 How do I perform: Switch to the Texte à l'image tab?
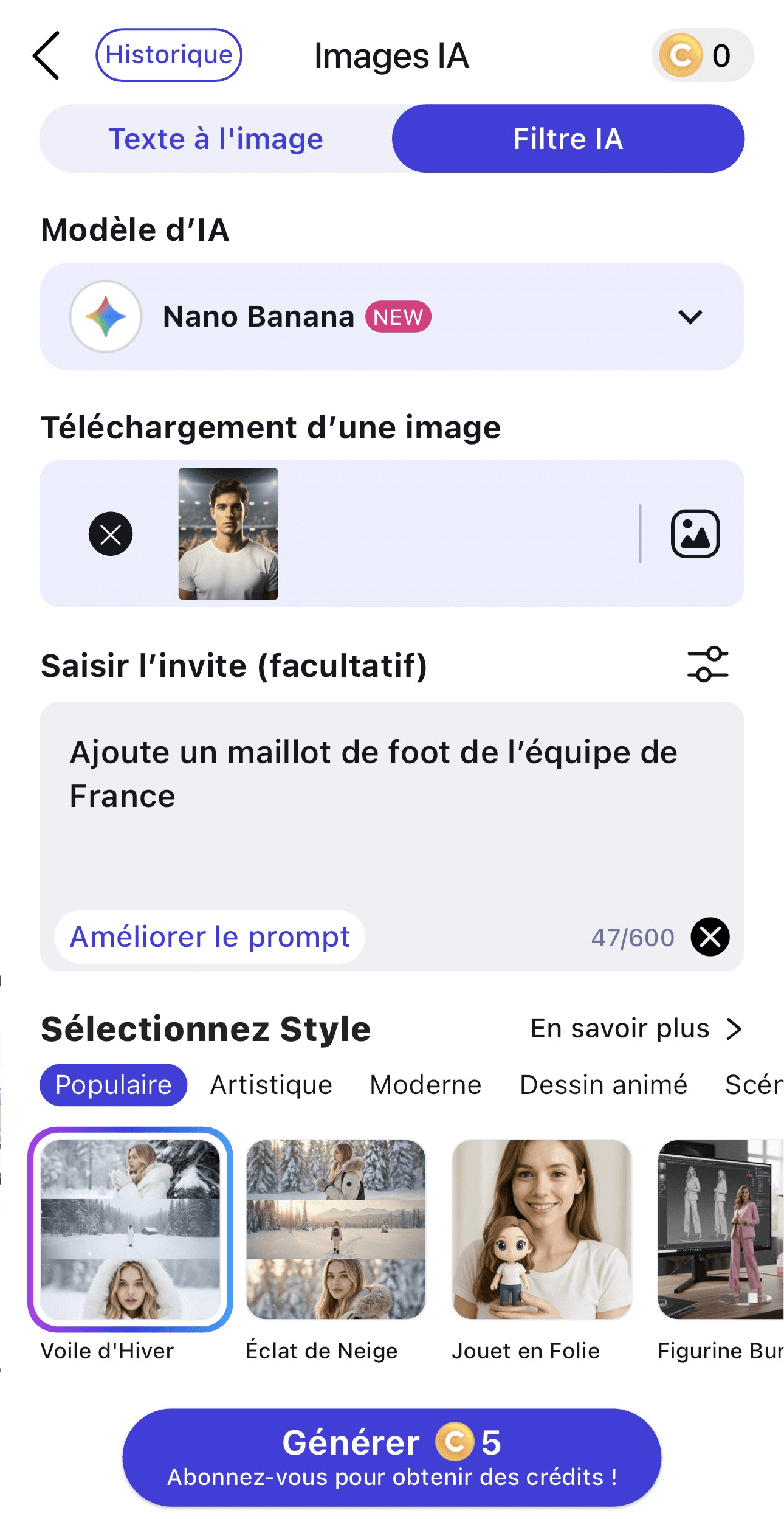tap(216, 139)
